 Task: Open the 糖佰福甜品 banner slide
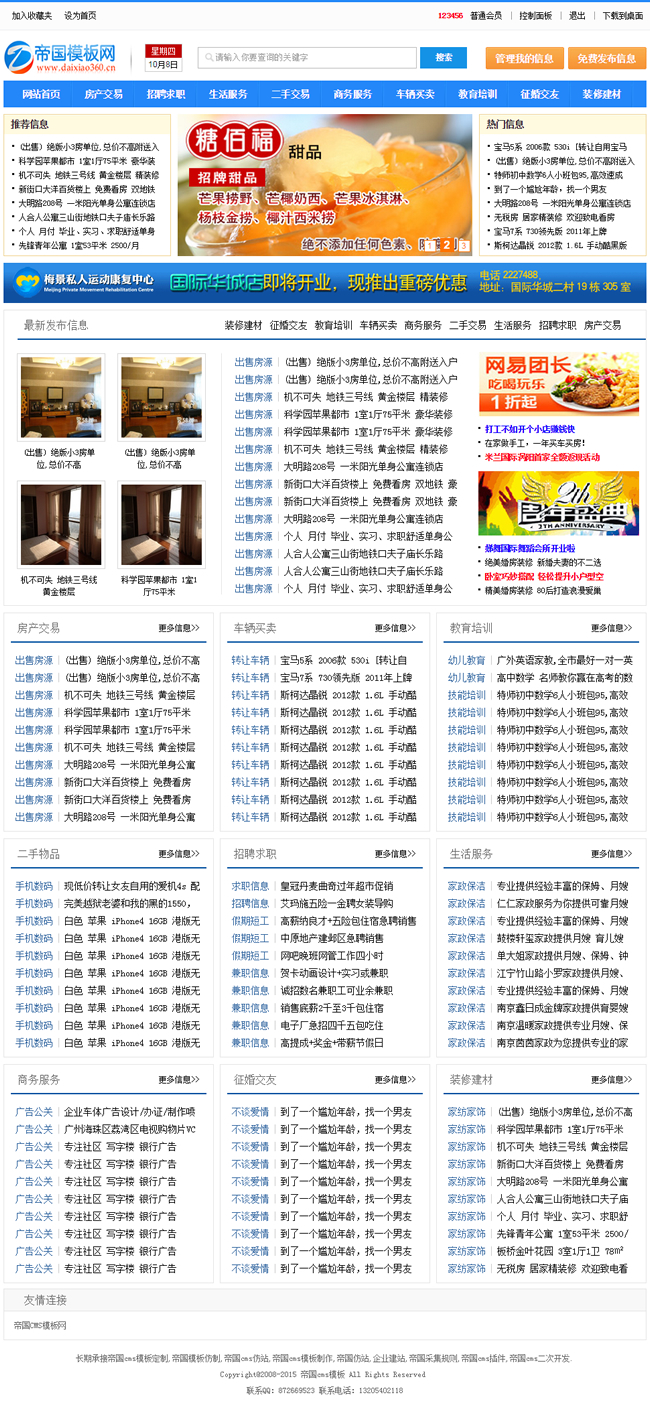324,185
